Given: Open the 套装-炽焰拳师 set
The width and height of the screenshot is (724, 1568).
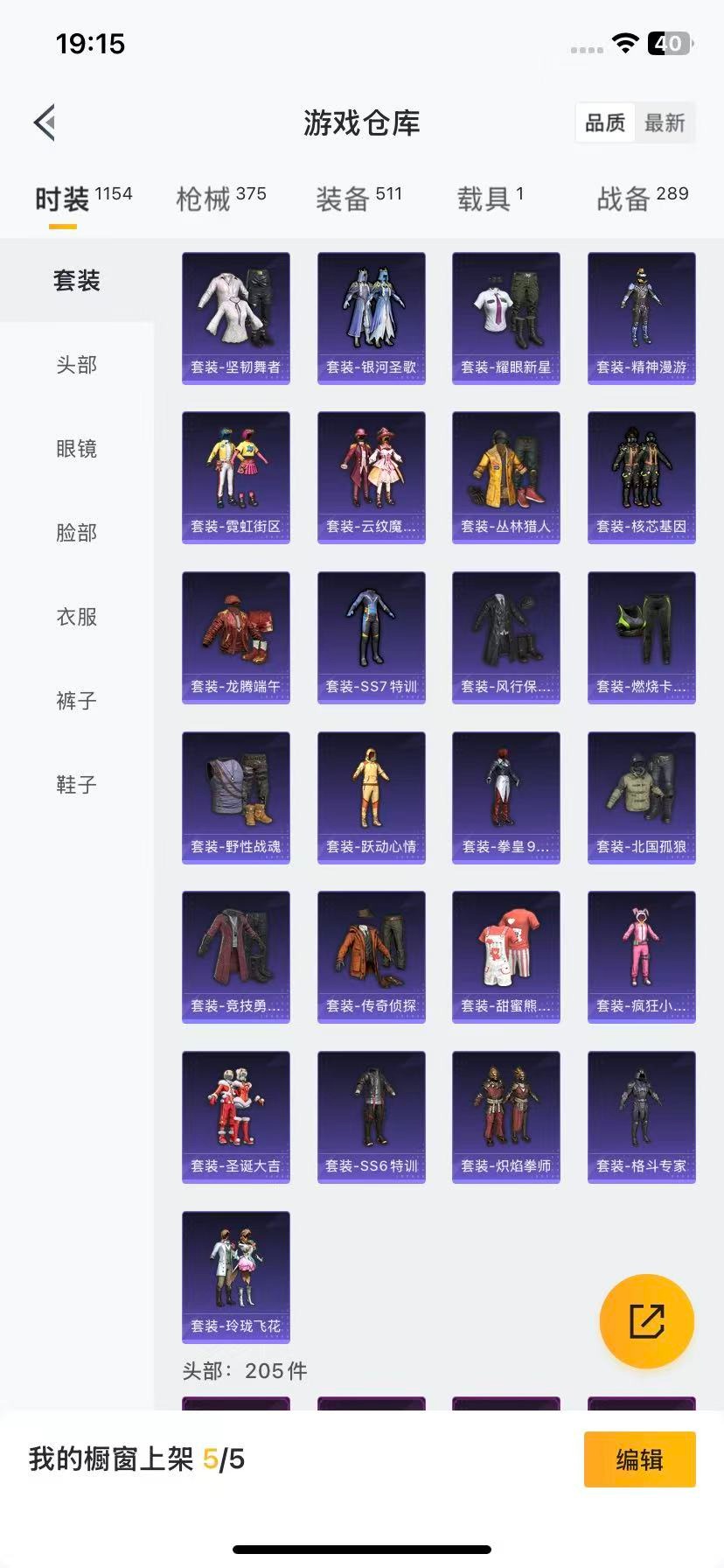Looking at the screenshot, I should point(505,1116).
